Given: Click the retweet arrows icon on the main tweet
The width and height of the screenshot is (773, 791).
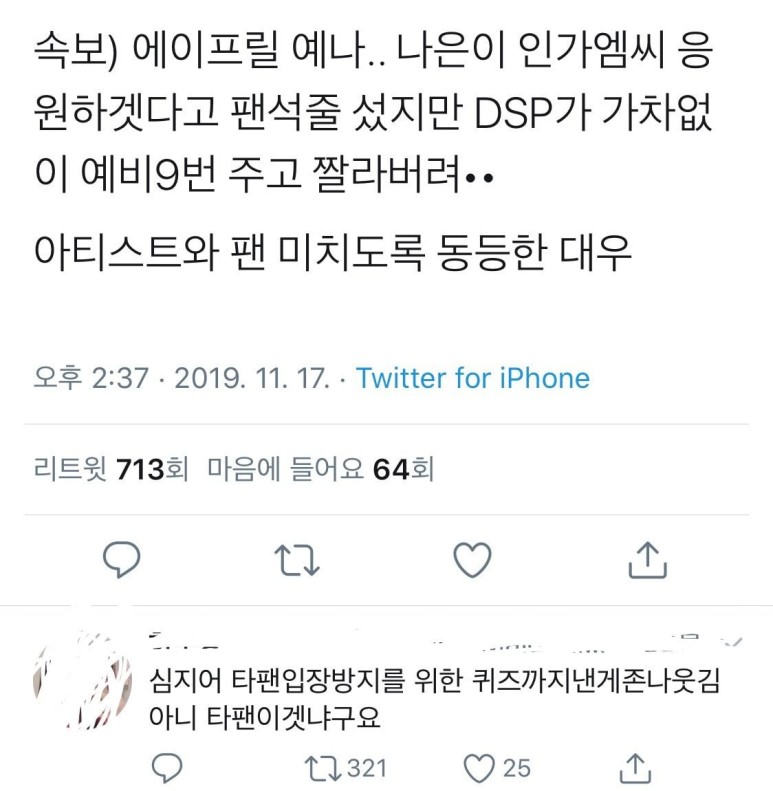Looking at the screenshot, I should [x=297, y=562].
